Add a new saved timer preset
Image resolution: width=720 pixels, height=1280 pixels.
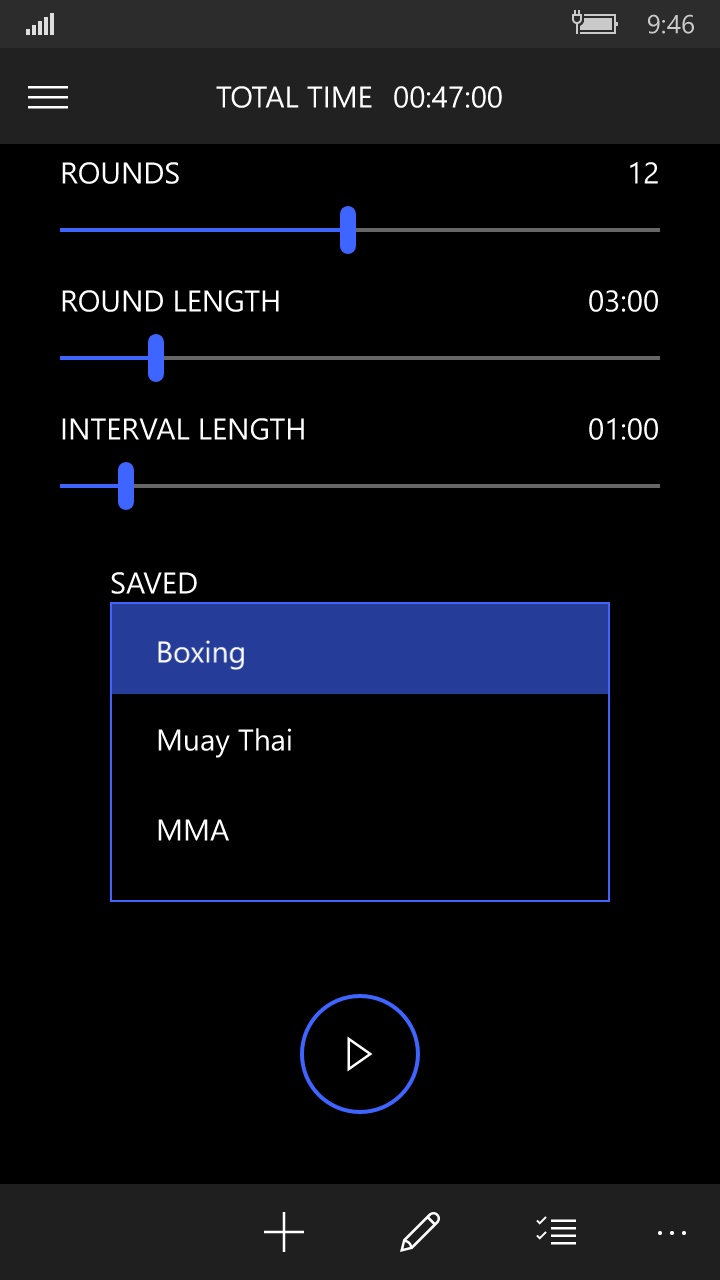tap(284, 1231)
